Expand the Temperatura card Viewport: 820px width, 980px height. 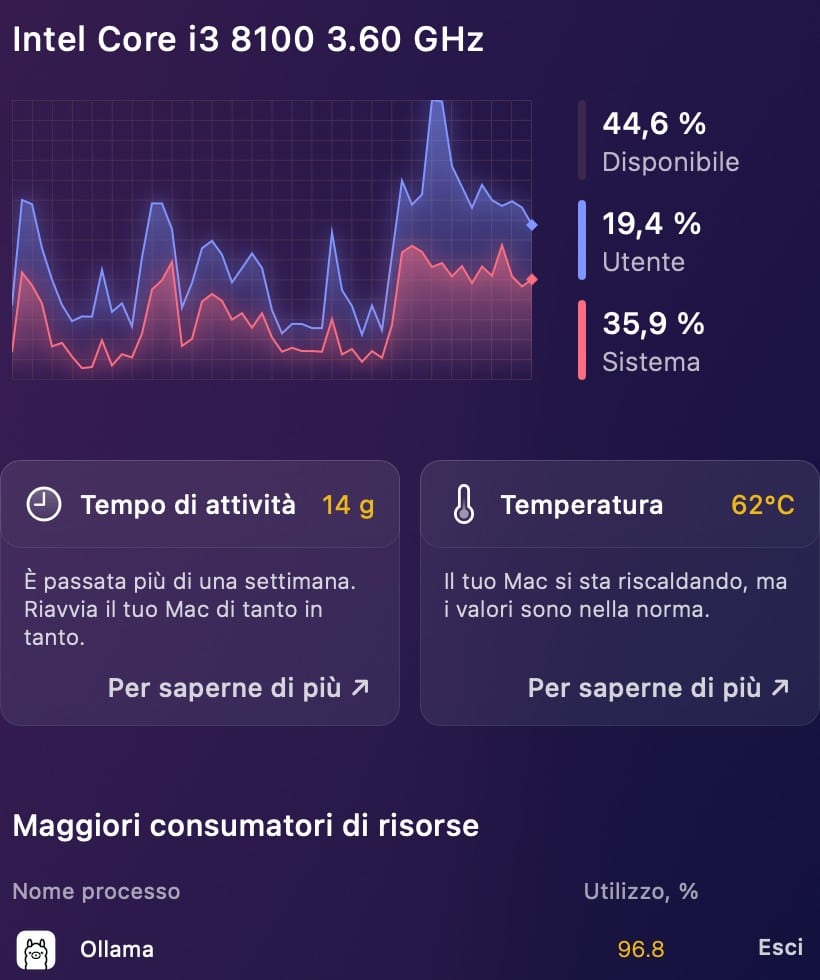[620, 505]
